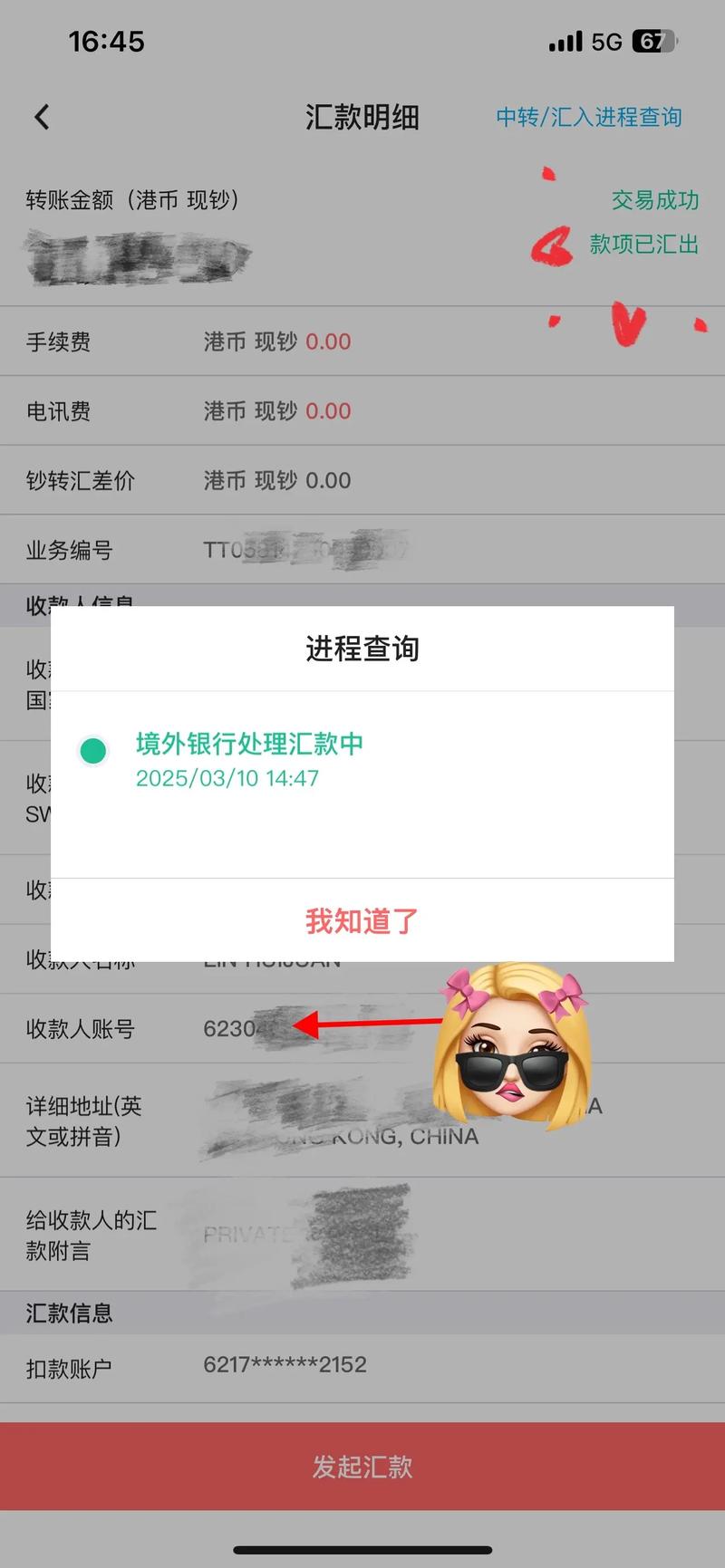Tap the 发起汇款 button
This screenshot has width=725, height=1568.
[x=362, y=1467]
